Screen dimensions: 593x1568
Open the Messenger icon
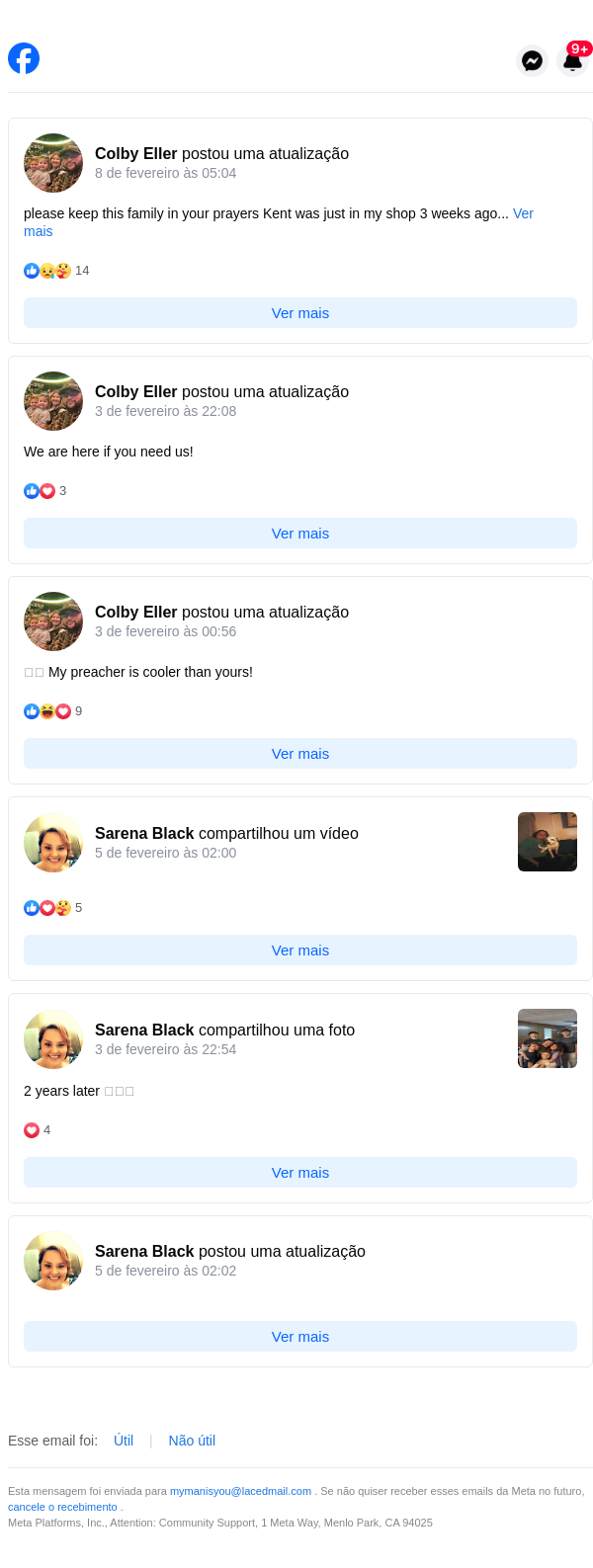532,61
